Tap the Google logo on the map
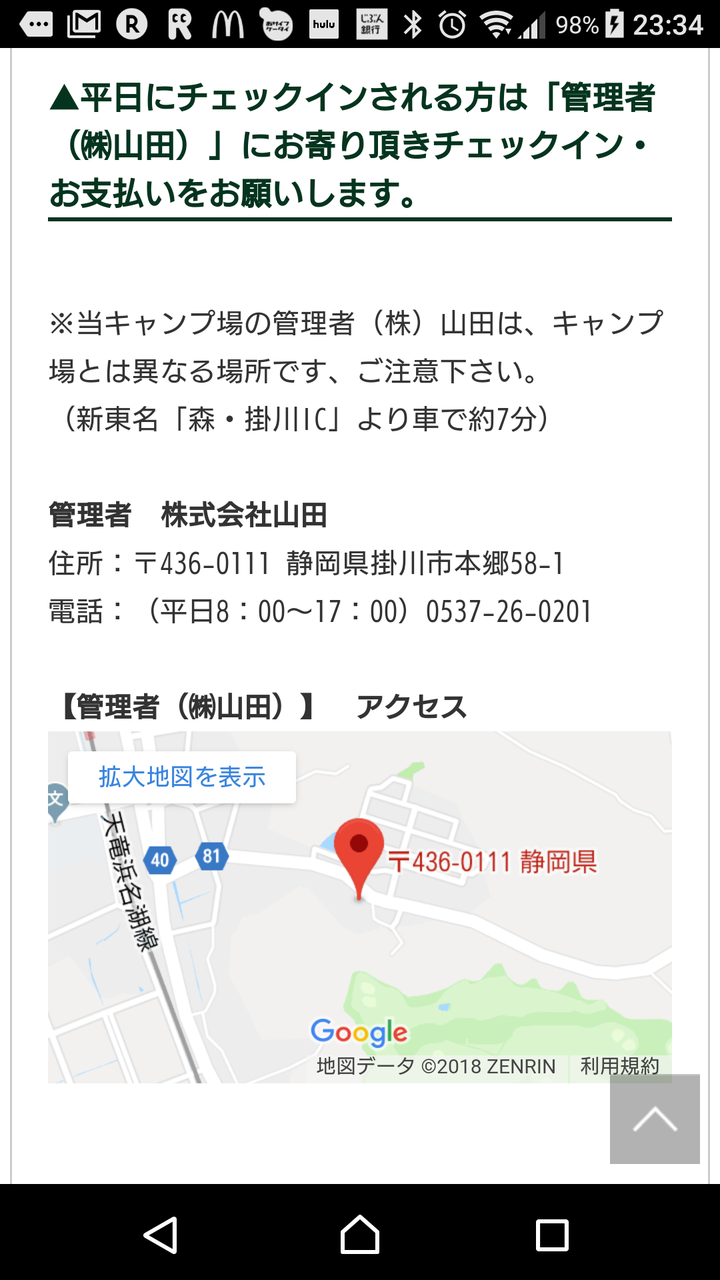720x1280 pixels. [x=359, y=1033]
